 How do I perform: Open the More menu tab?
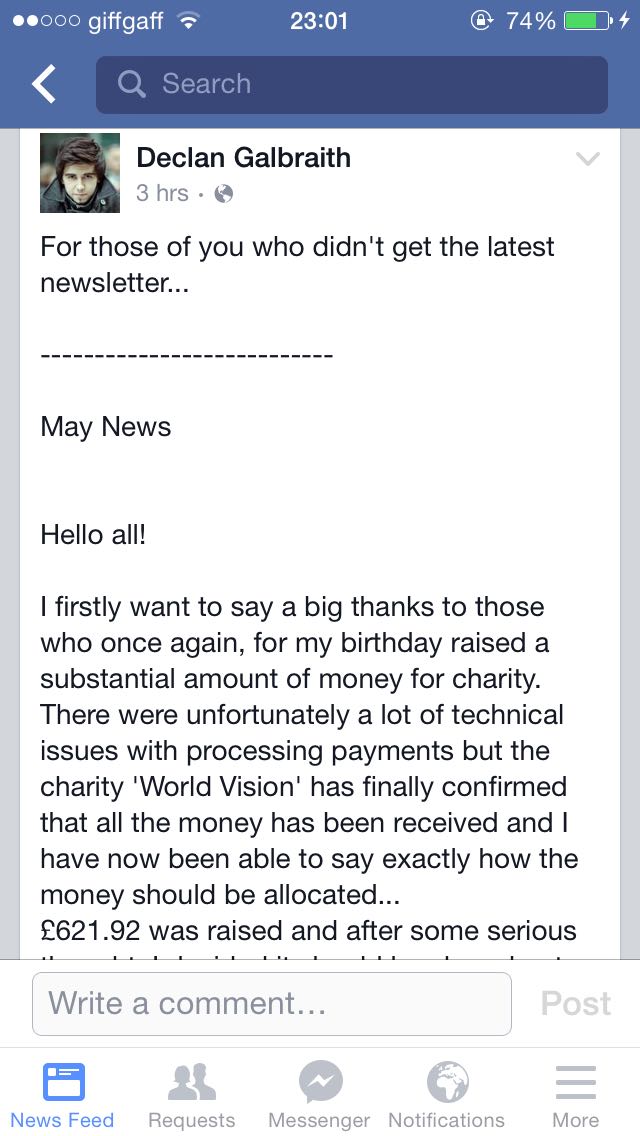[575, 1095]
